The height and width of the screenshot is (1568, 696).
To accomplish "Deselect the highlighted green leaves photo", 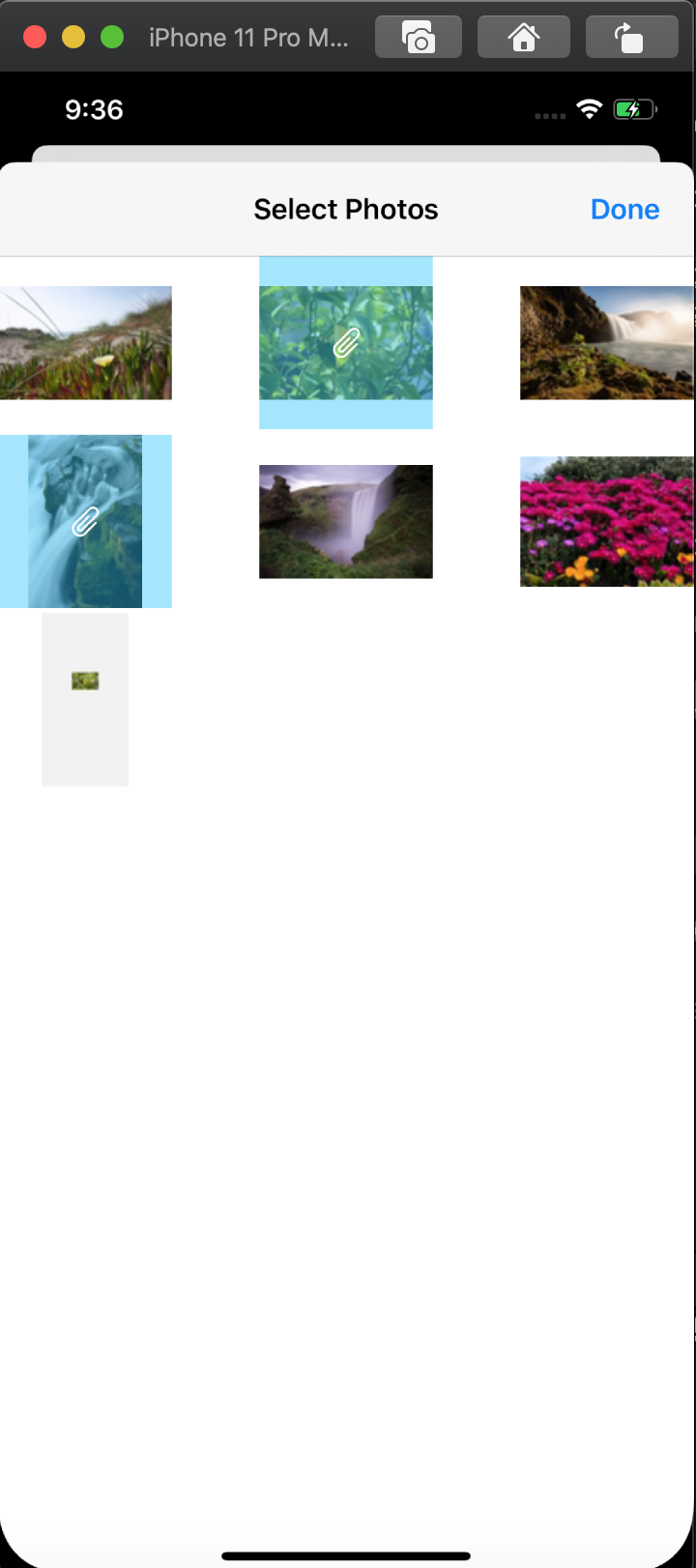I will coord(346,343).
